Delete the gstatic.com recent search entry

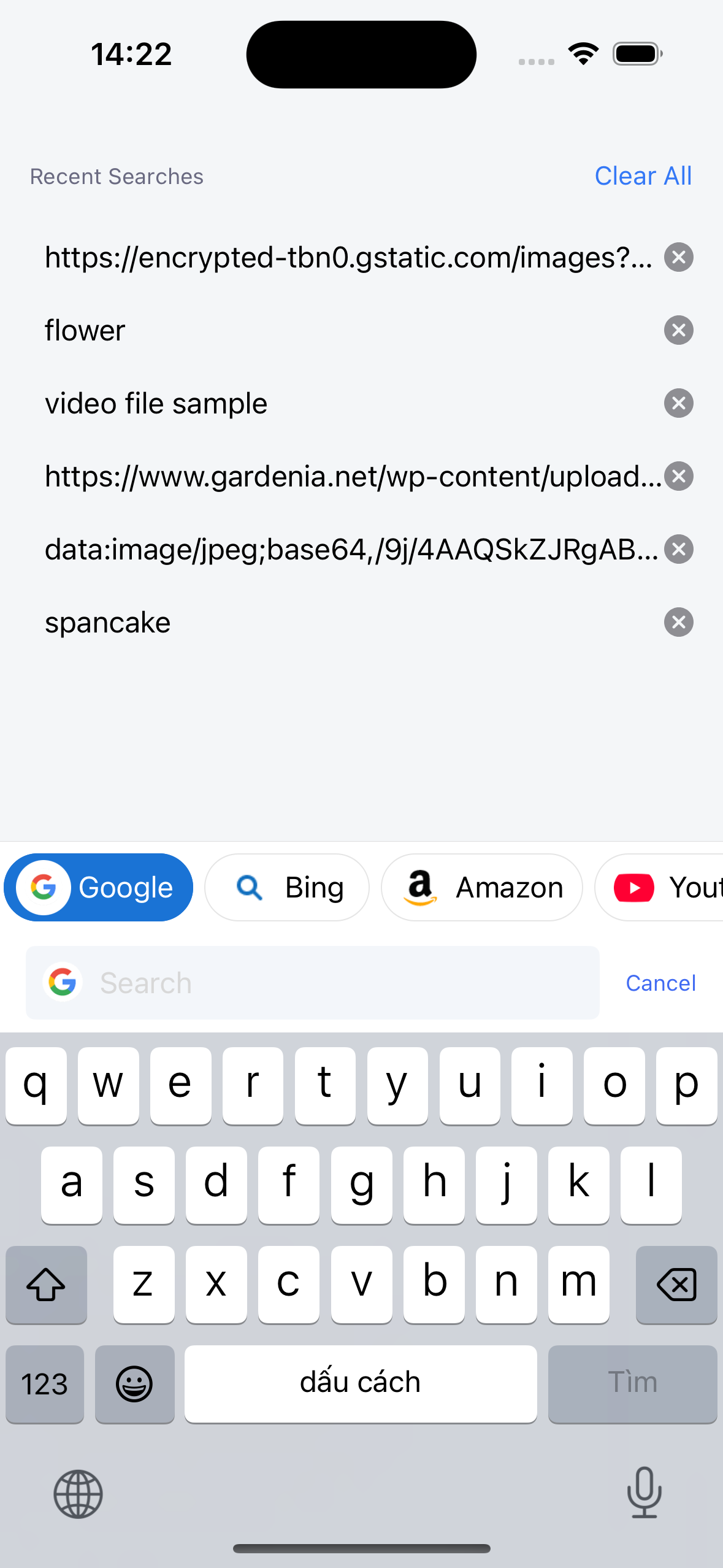[678, 257]
